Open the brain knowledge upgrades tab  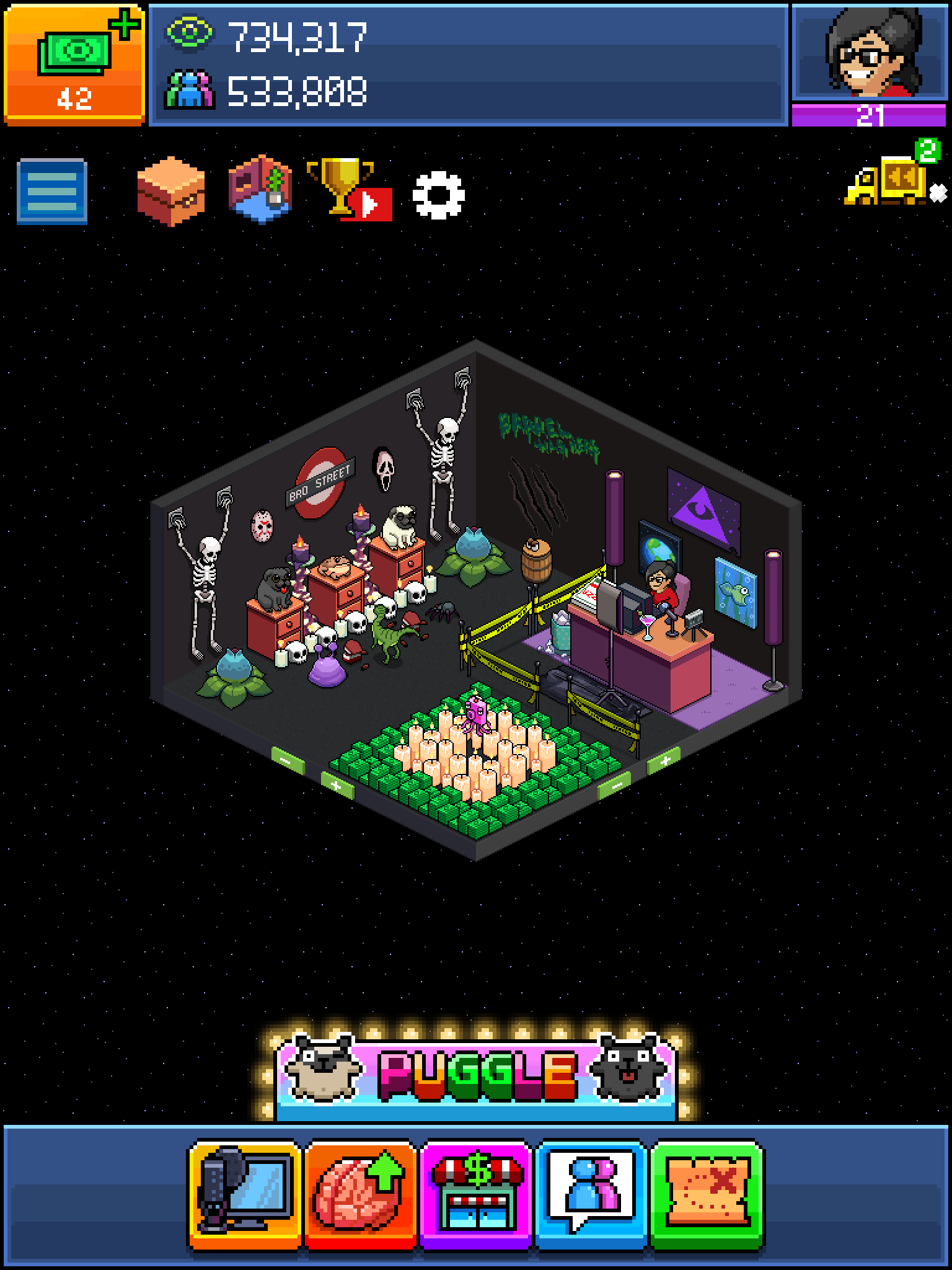point(360,1194)
